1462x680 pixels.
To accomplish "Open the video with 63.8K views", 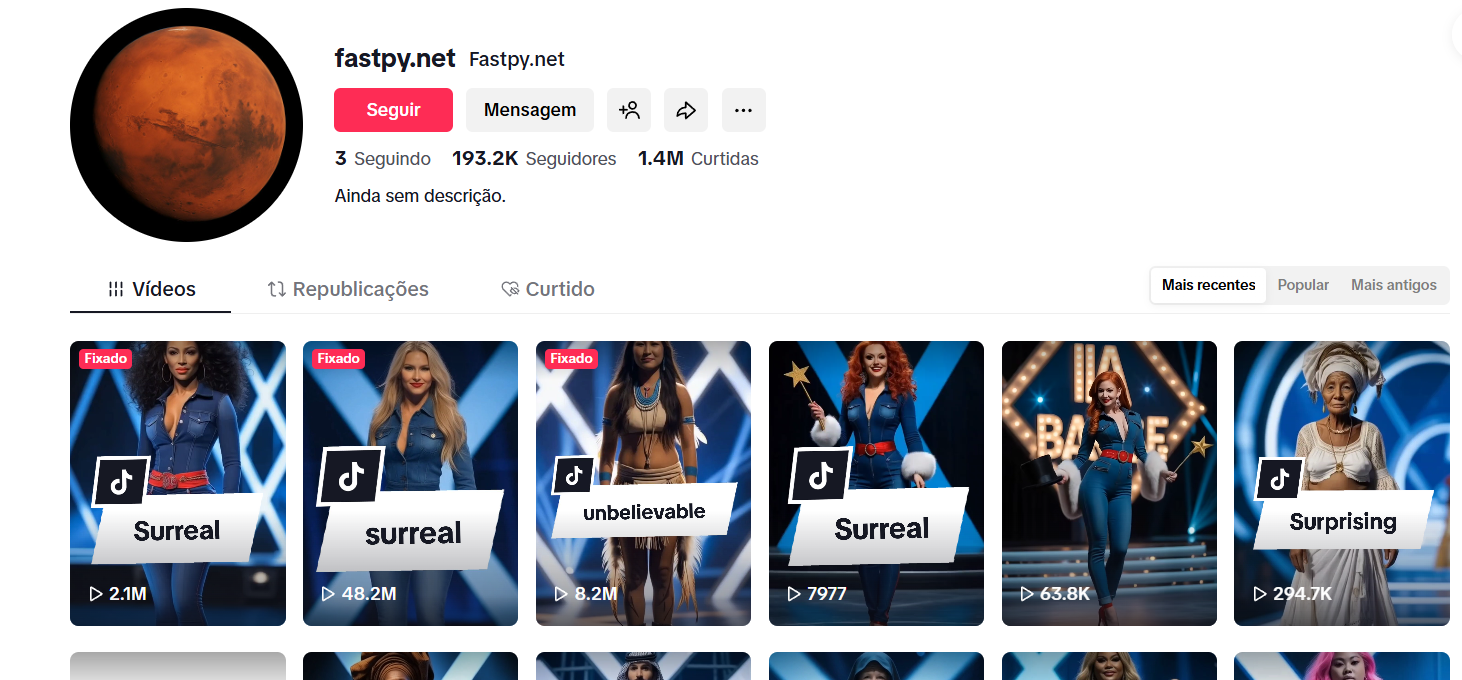I will point(1109,483).
